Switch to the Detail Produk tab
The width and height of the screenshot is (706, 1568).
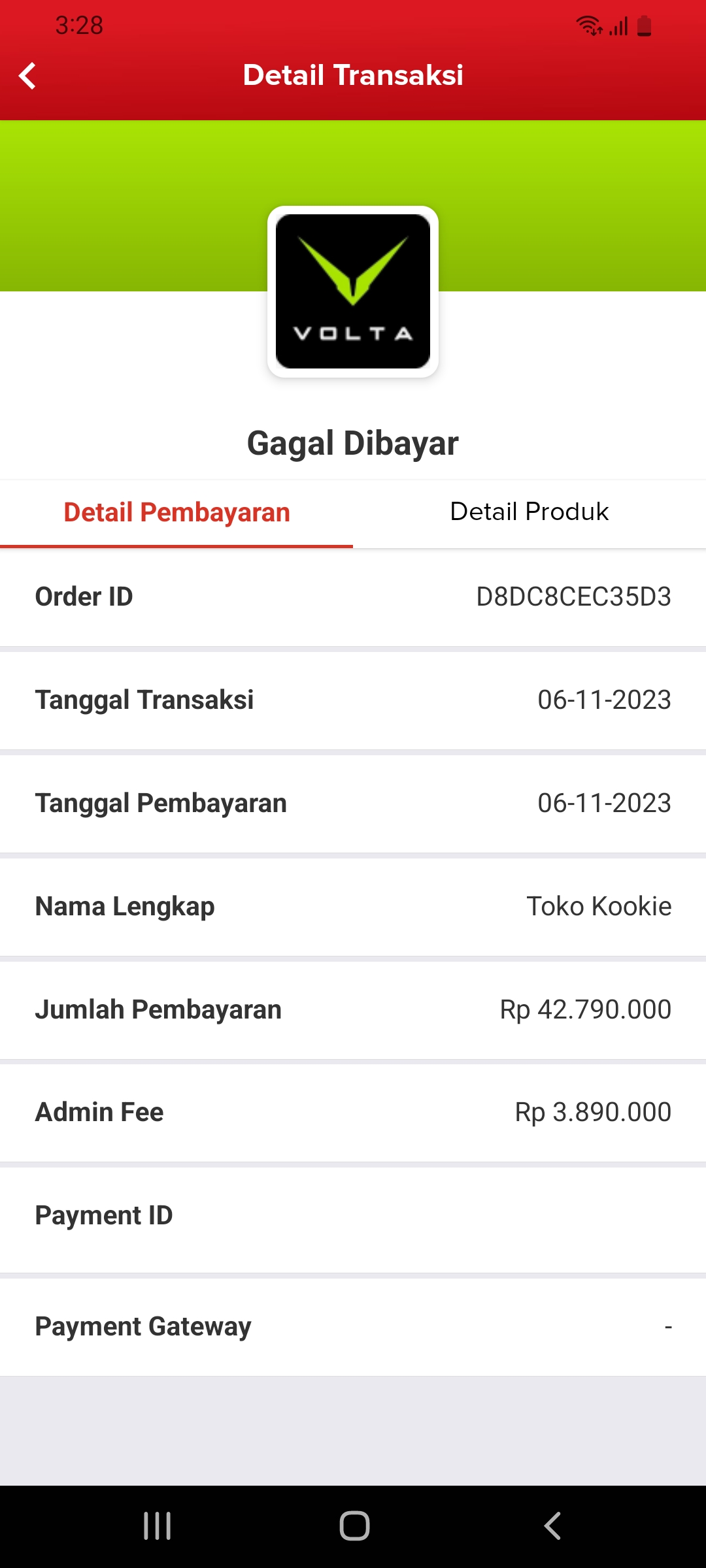click(529, 513)
